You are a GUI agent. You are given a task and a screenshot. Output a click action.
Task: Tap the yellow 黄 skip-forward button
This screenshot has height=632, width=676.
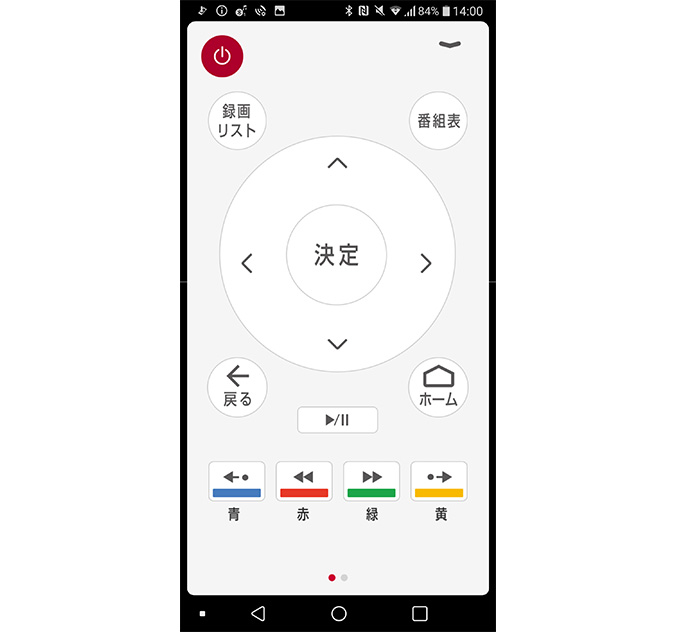(x=439, y=481)
